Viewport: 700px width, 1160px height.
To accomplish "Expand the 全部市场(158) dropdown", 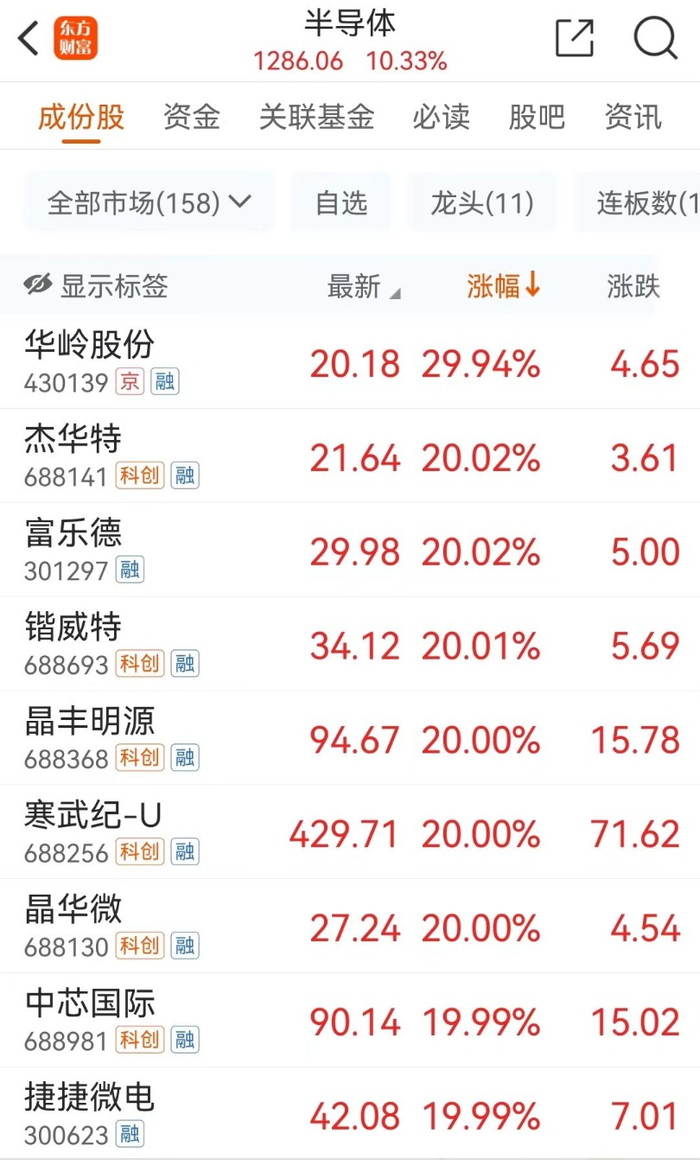I will (148, 203).
